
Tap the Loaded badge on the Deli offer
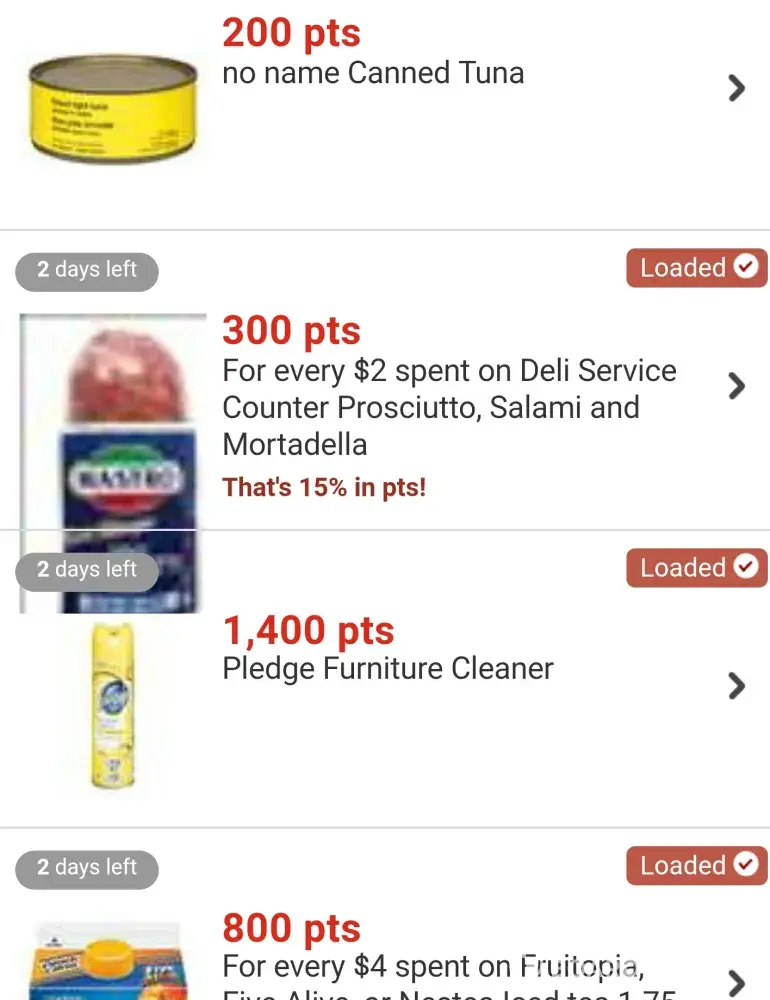[697, 268]
